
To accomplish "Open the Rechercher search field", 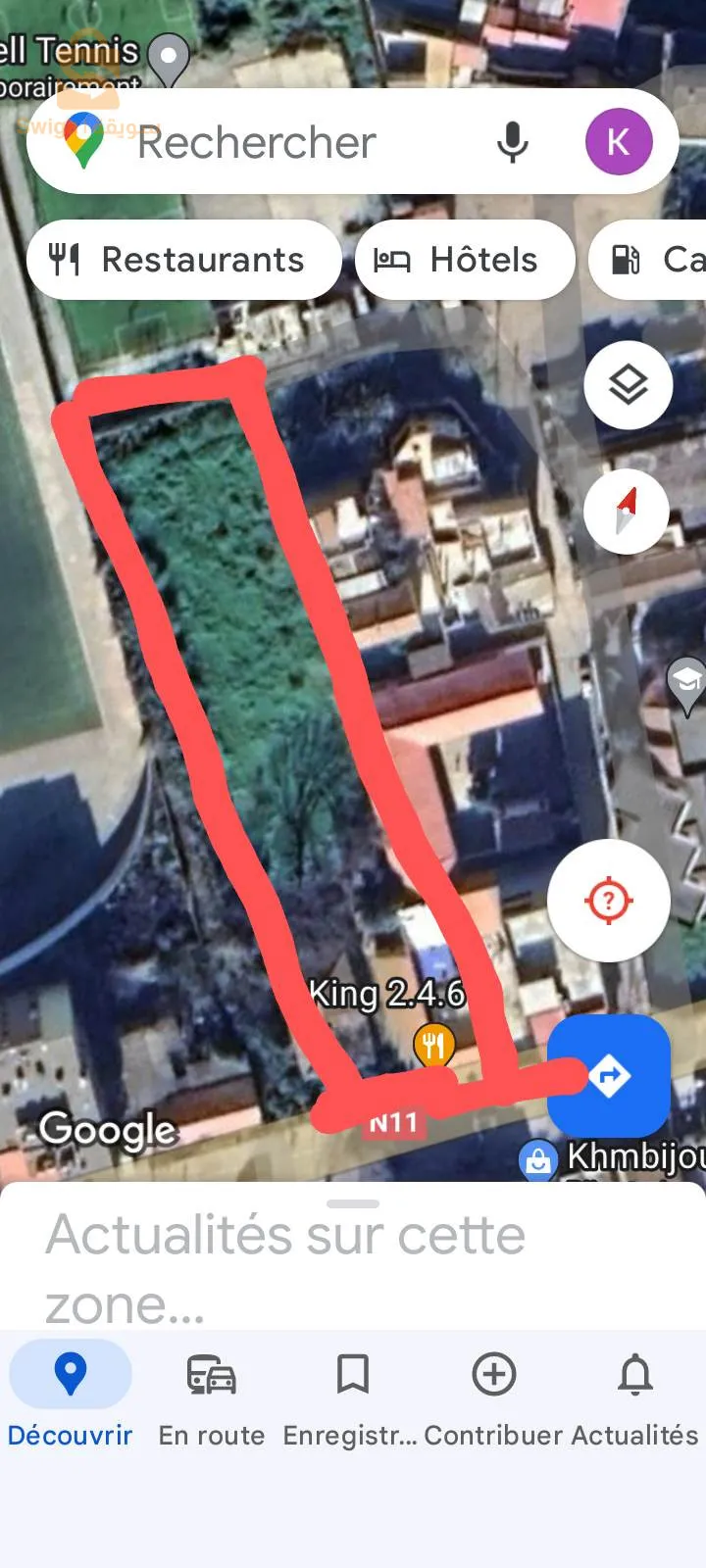I will (257, 143).
